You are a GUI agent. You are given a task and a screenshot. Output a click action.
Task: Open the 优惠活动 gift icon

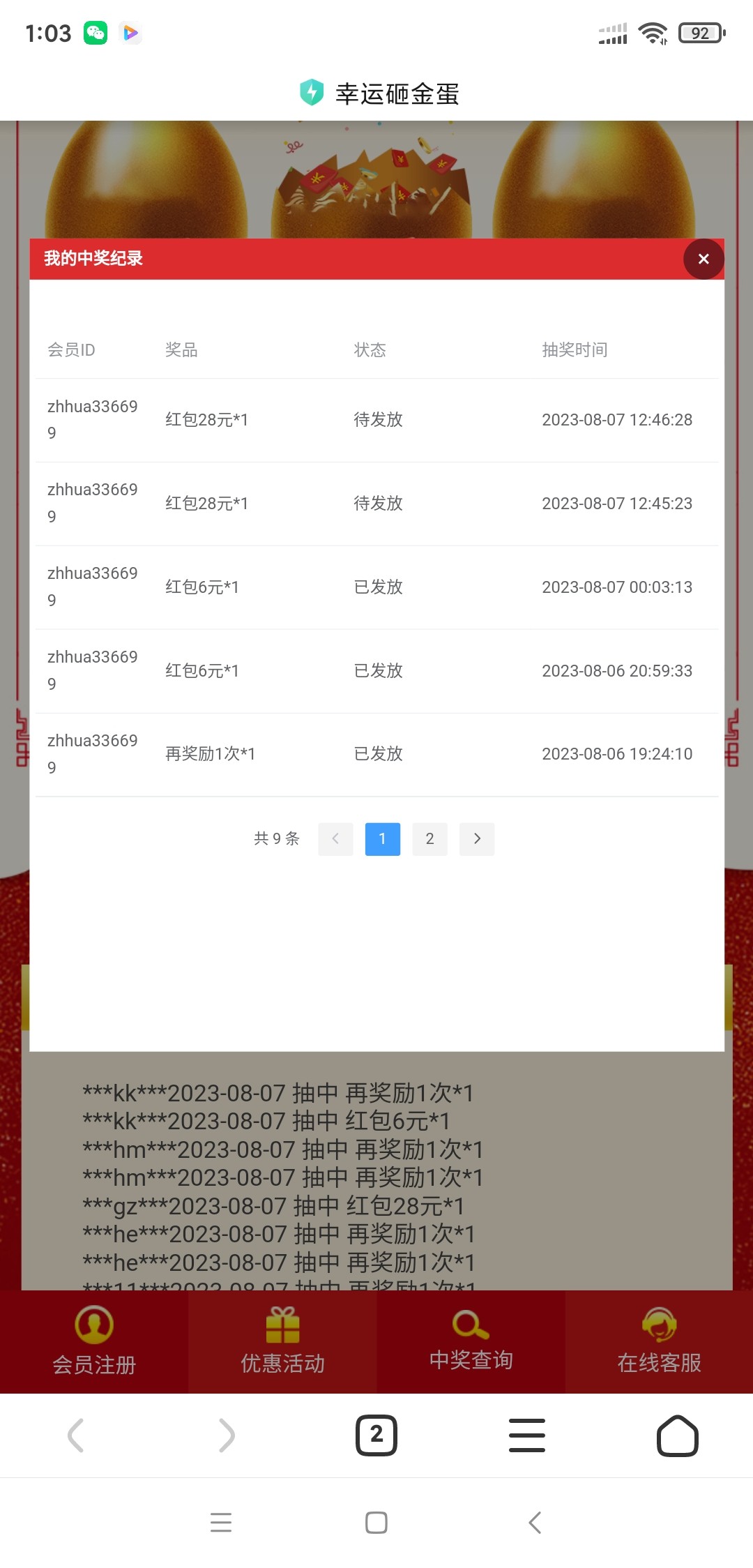pyautogui.click(x=282, y=1327)
